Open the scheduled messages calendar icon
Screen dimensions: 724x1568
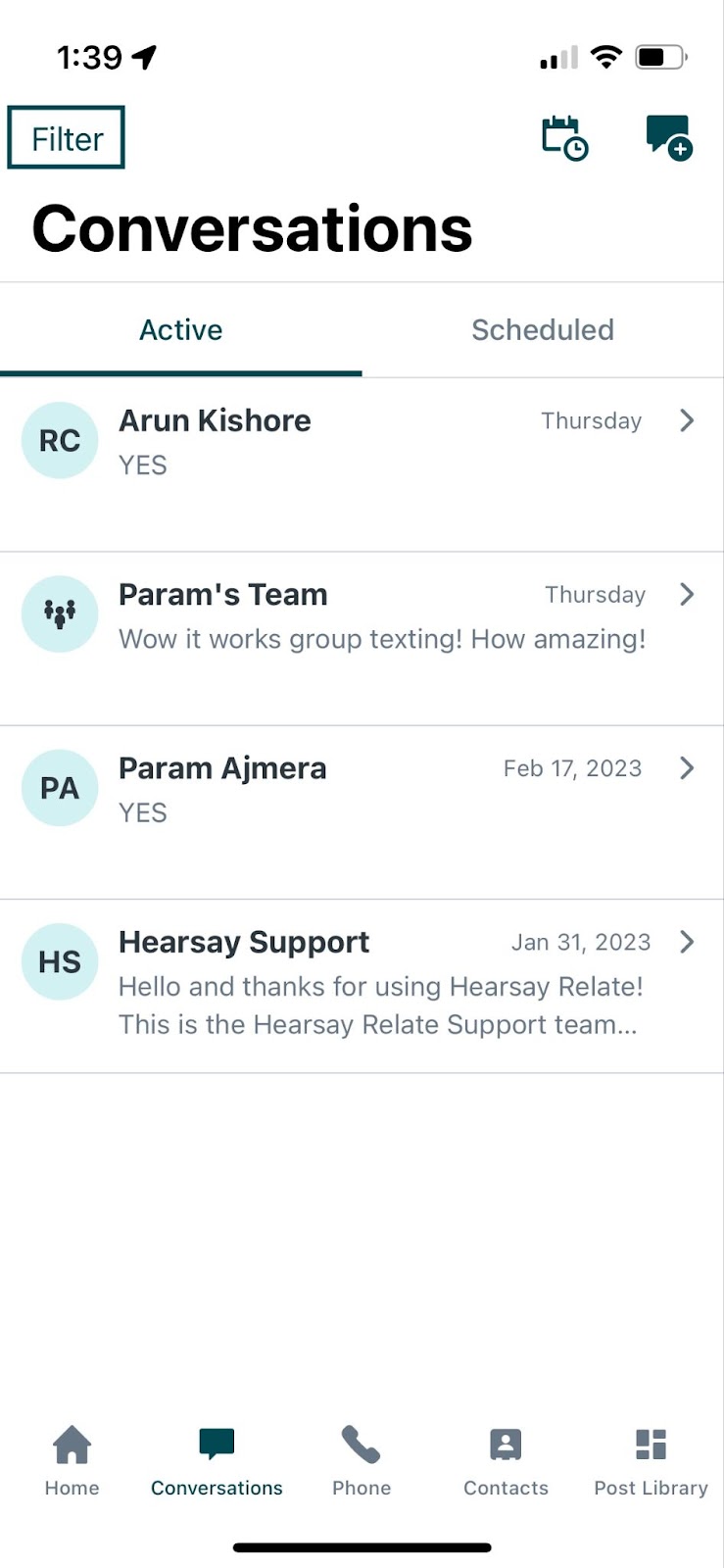[564, 137]
